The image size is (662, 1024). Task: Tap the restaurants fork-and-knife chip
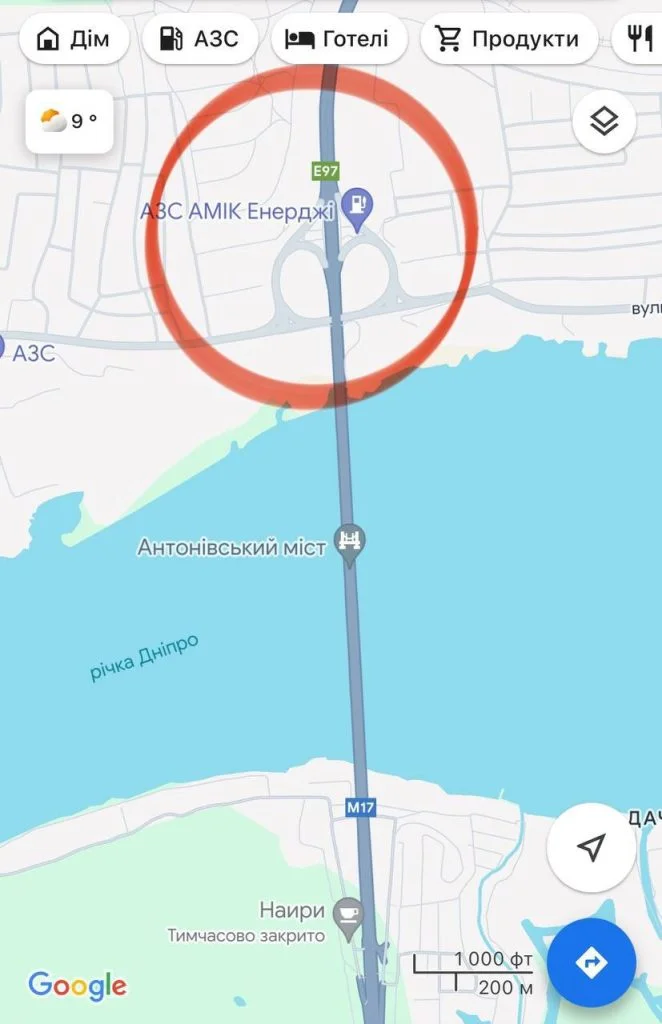coord(640,40)
